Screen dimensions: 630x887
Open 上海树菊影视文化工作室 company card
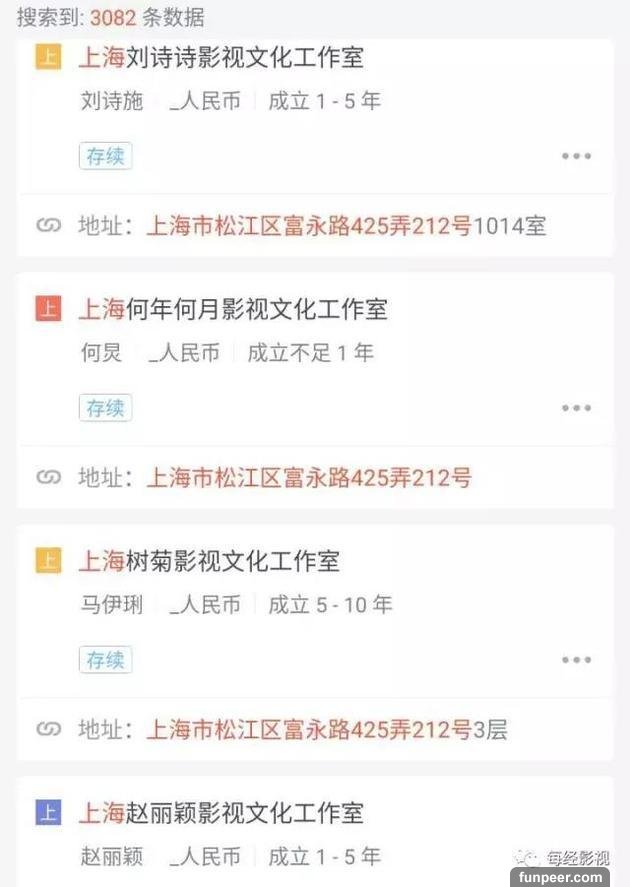coord(209,562)
